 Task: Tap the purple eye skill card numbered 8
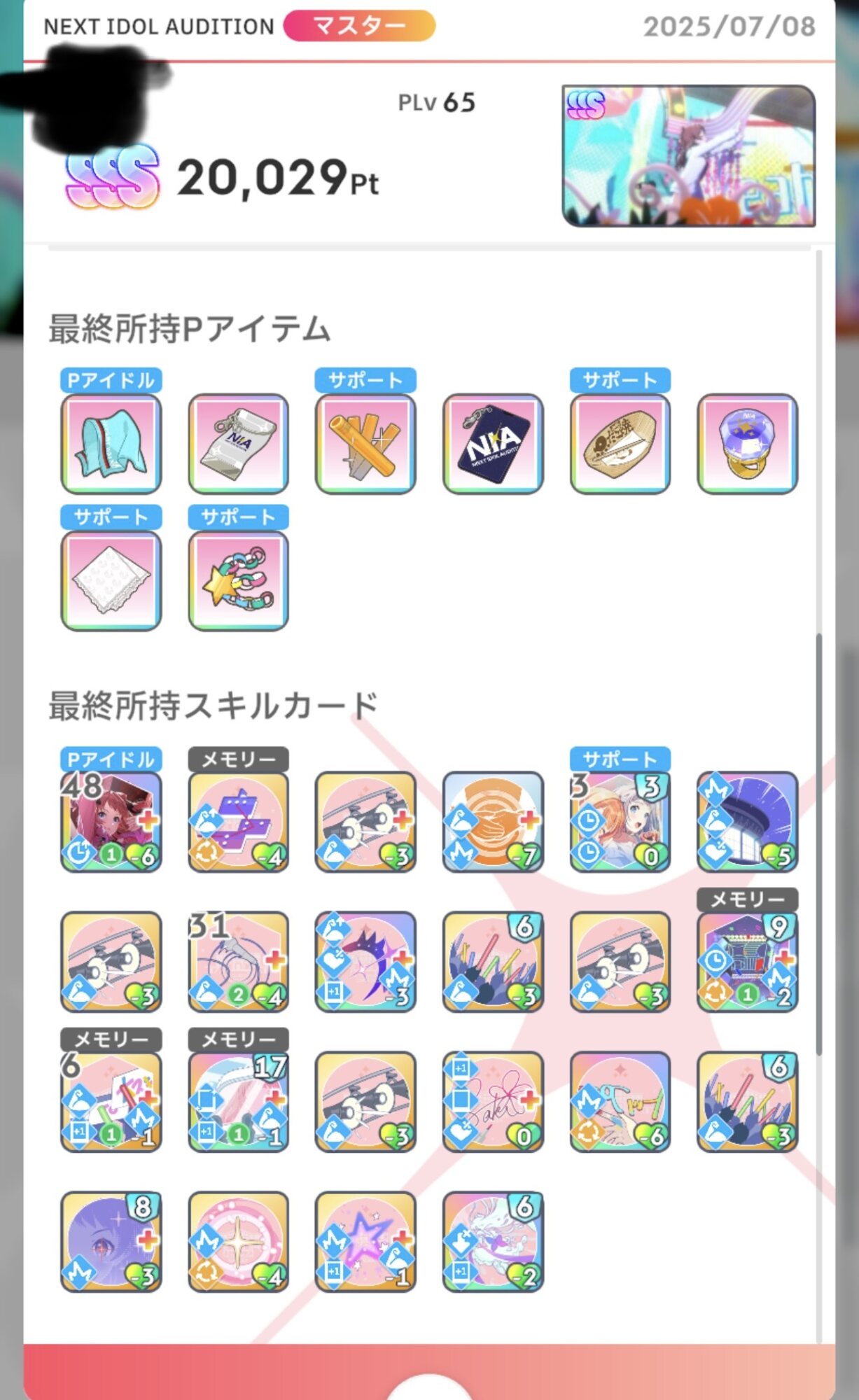[111, 1242]
